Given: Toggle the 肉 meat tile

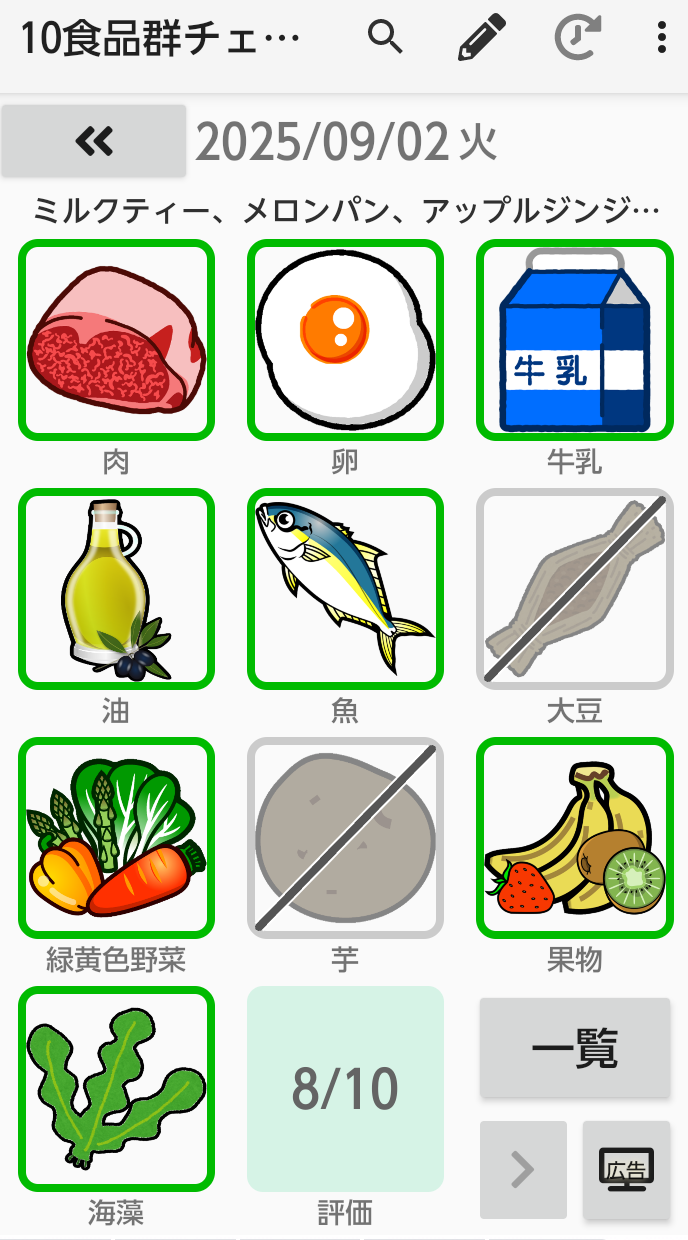Looking at the screenshot, I should pyautogui.click(x=117, y=340).
